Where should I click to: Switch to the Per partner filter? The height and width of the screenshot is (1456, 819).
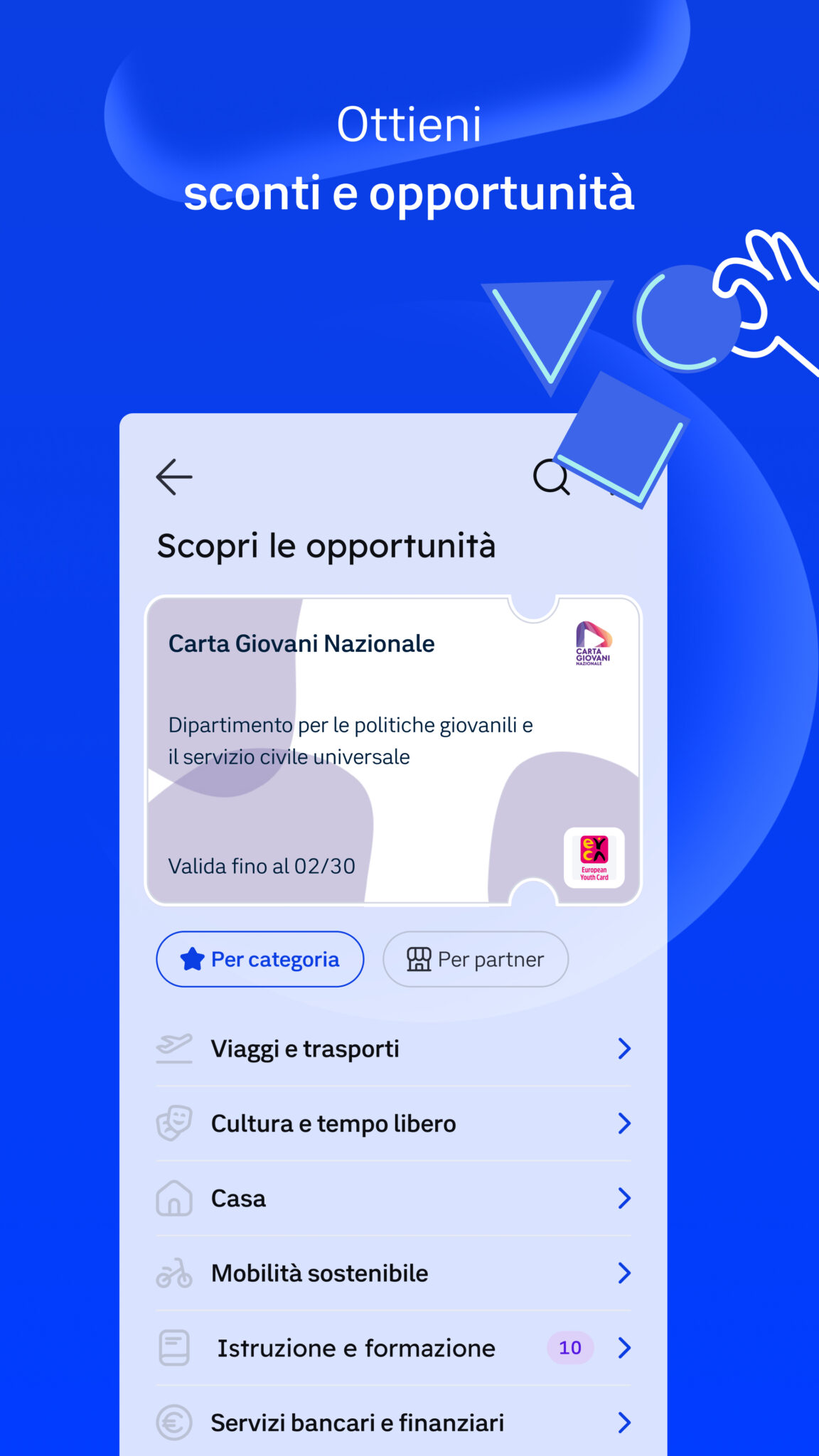click(x=475, y=959)
